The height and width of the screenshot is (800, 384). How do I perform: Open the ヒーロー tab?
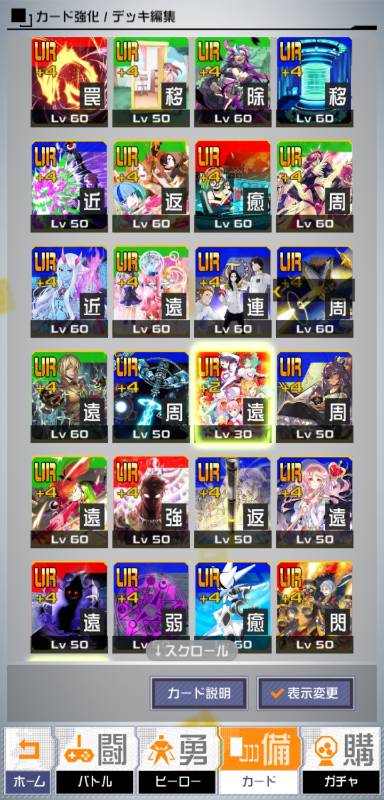pyautogui.click(x=177, y=761)
